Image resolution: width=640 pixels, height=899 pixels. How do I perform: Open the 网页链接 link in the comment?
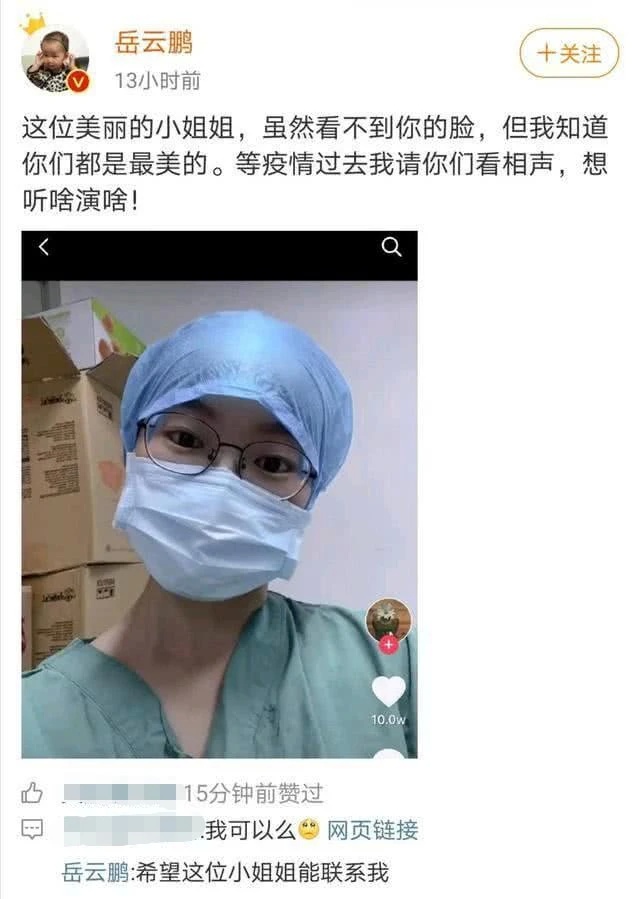coord(373,829)
